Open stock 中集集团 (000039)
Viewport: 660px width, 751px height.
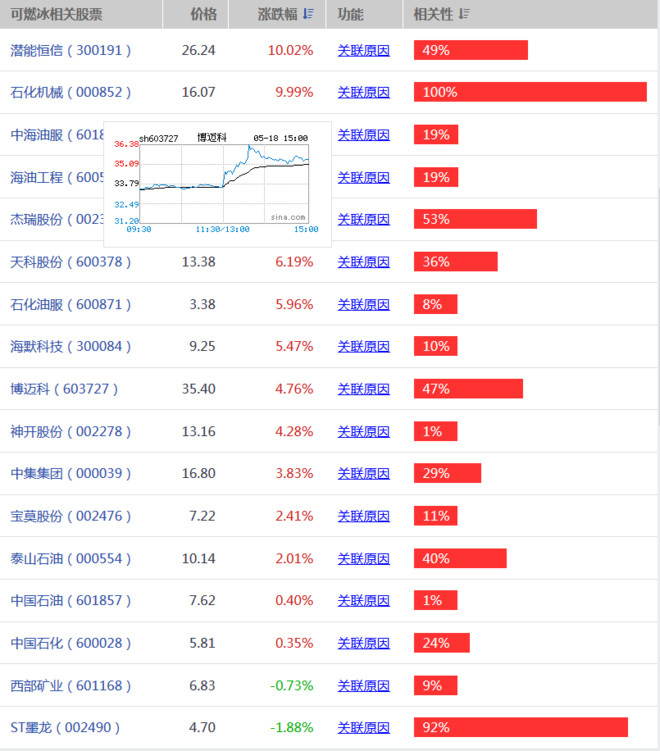[x=70, y=474]
